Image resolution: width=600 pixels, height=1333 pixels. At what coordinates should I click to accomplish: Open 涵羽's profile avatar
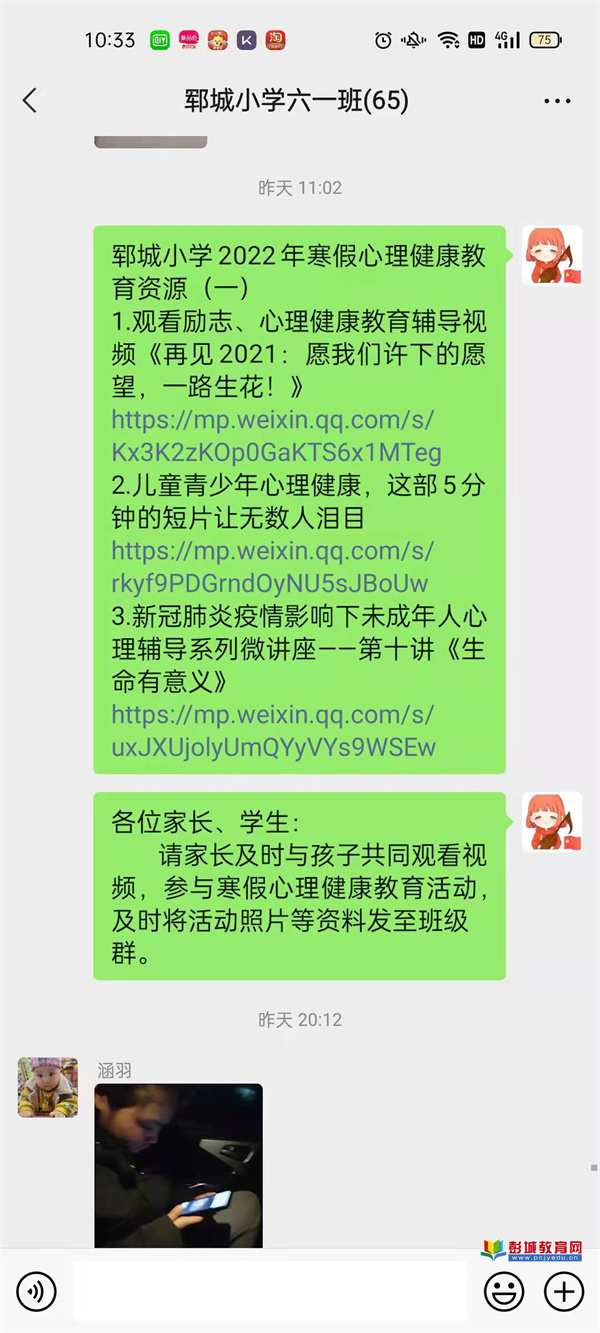47,1087
